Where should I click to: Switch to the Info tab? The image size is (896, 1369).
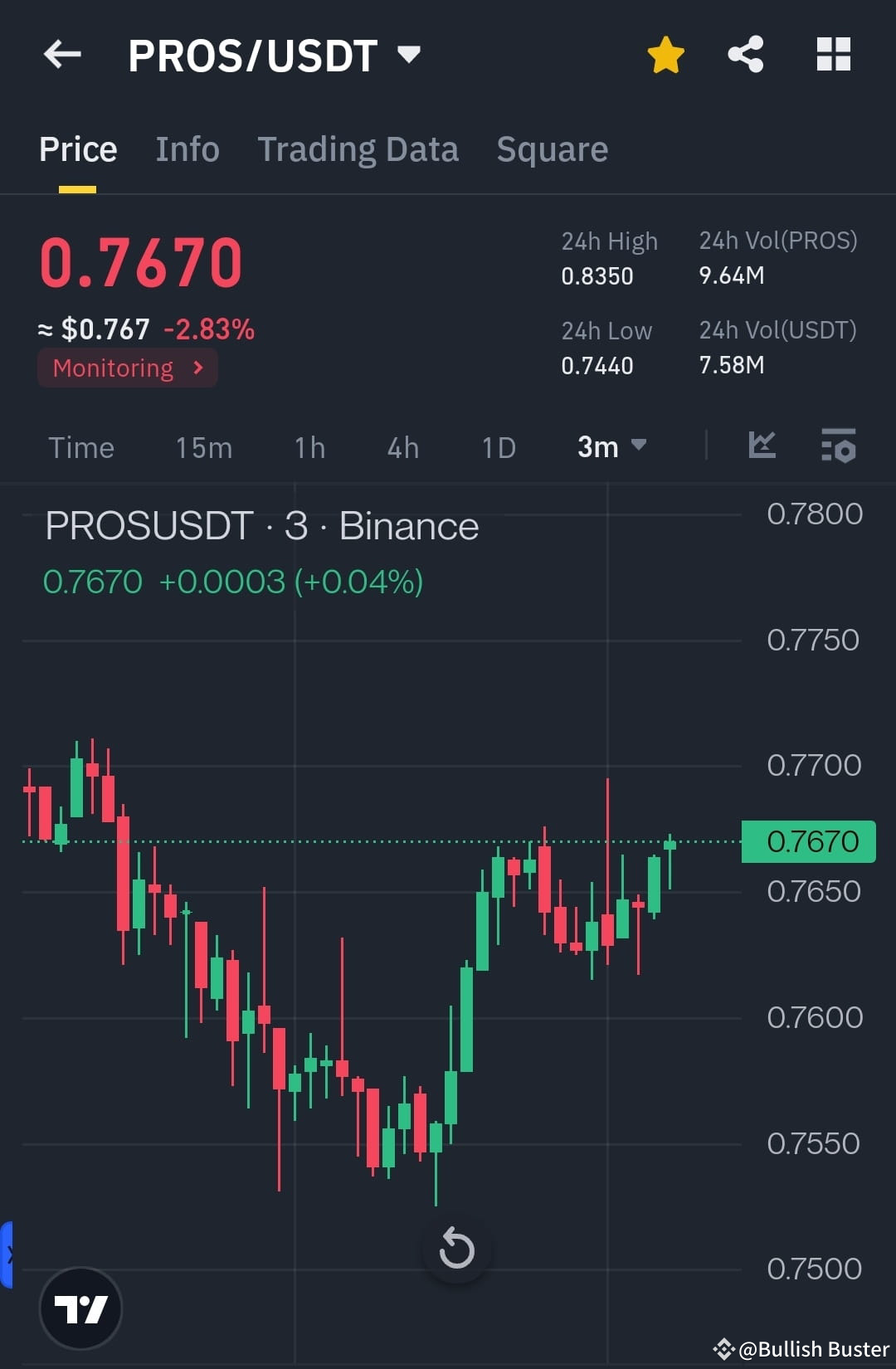pos(187,149)
